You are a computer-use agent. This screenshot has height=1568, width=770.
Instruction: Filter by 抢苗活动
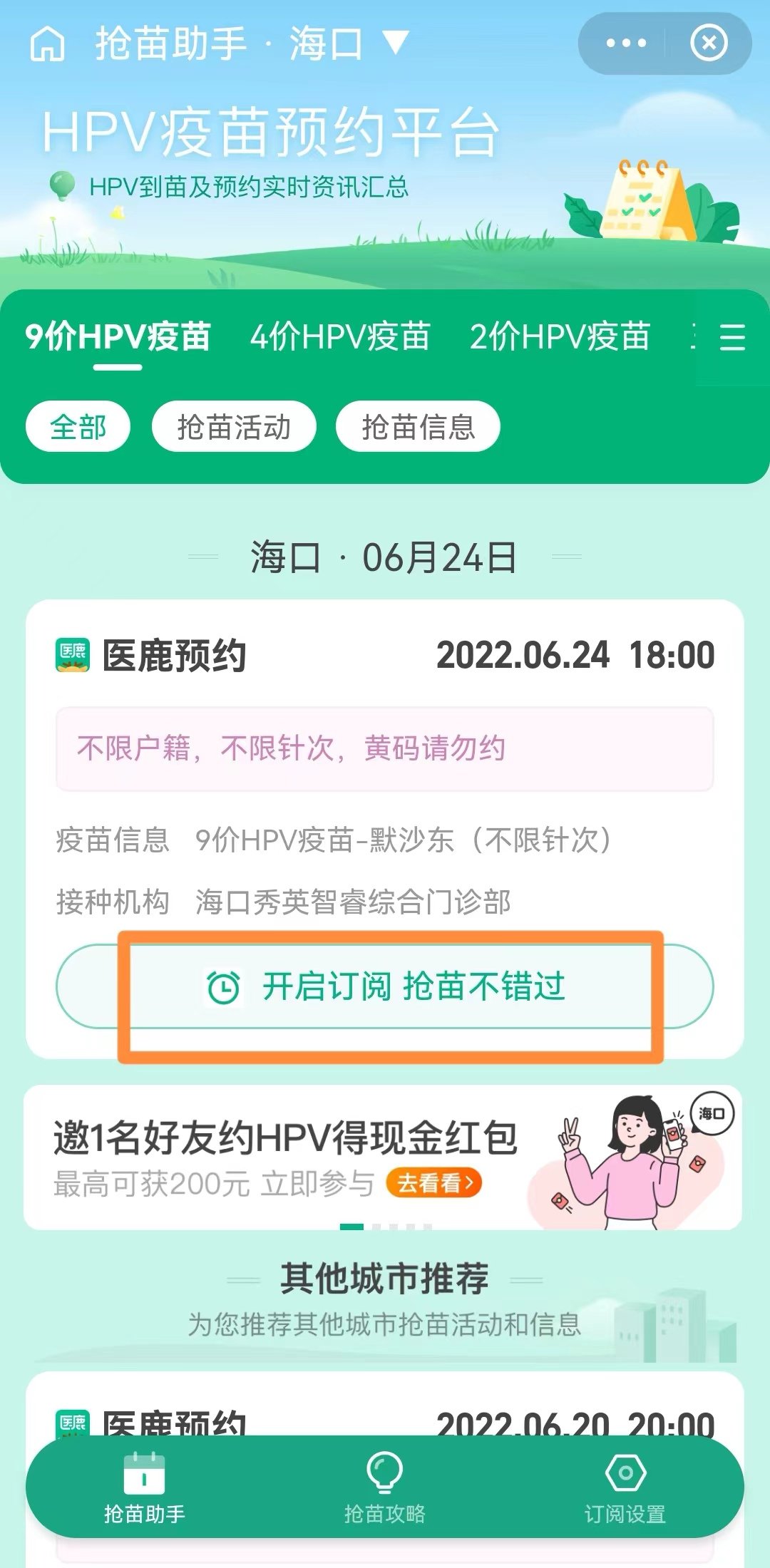click(234, 427)
